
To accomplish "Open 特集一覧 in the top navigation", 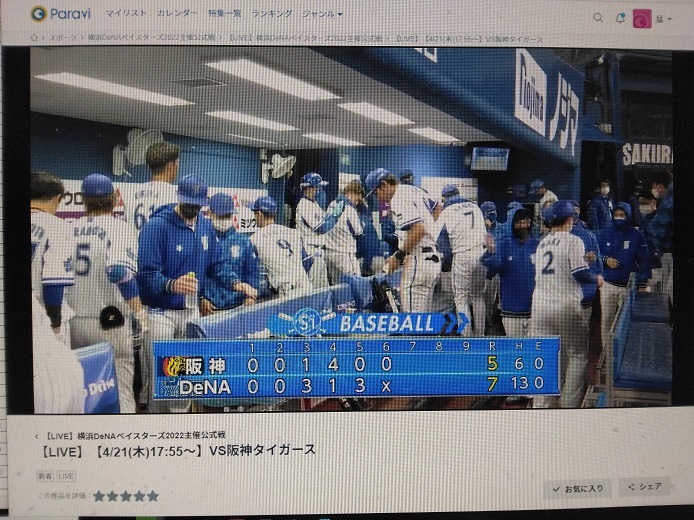I will [x=225, y=15].
